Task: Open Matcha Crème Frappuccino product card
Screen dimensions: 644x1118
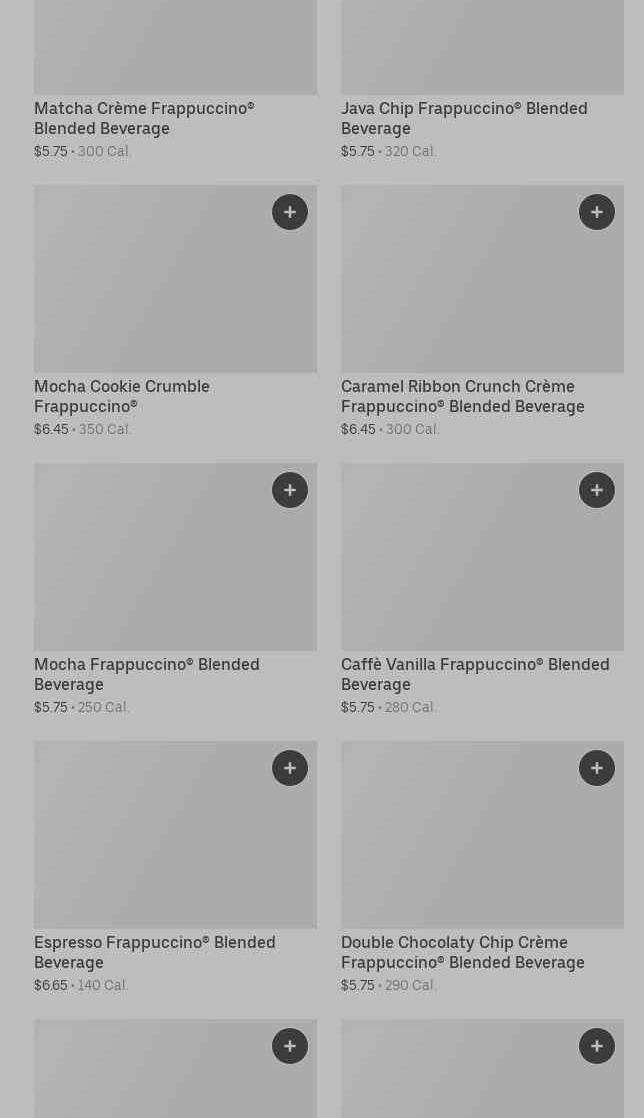Action: [x=144, y=118]
